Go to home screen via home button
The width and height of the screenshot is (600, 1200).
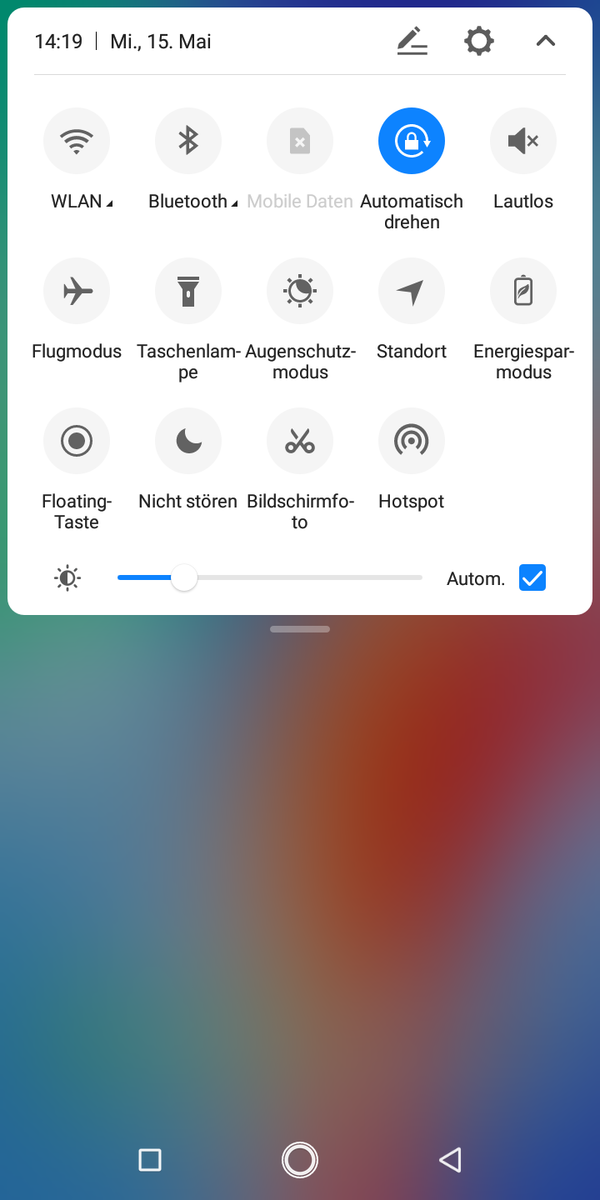point(300,1160)
